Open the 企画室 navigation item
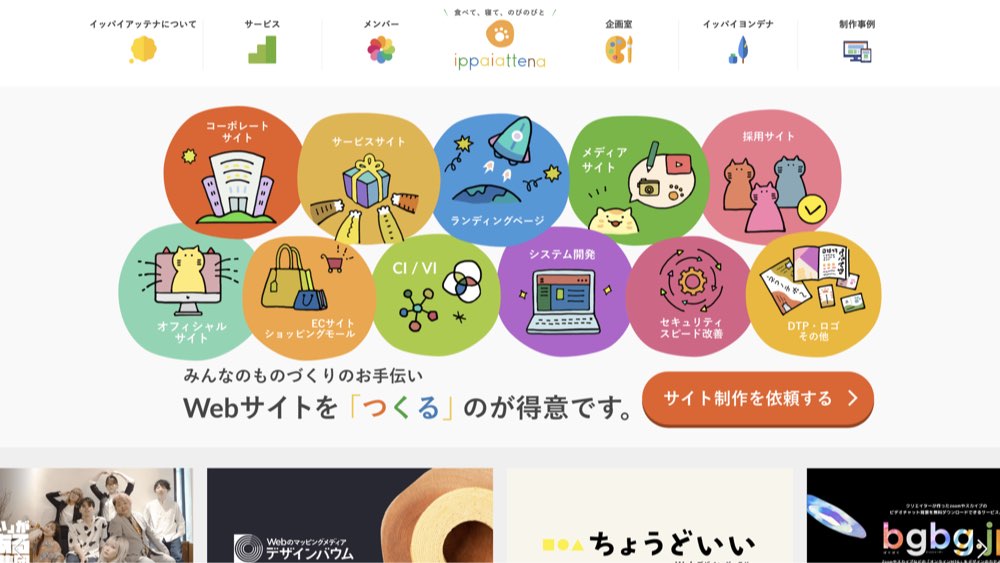This screenshot has height=563, width=1000. click(619, 40)
